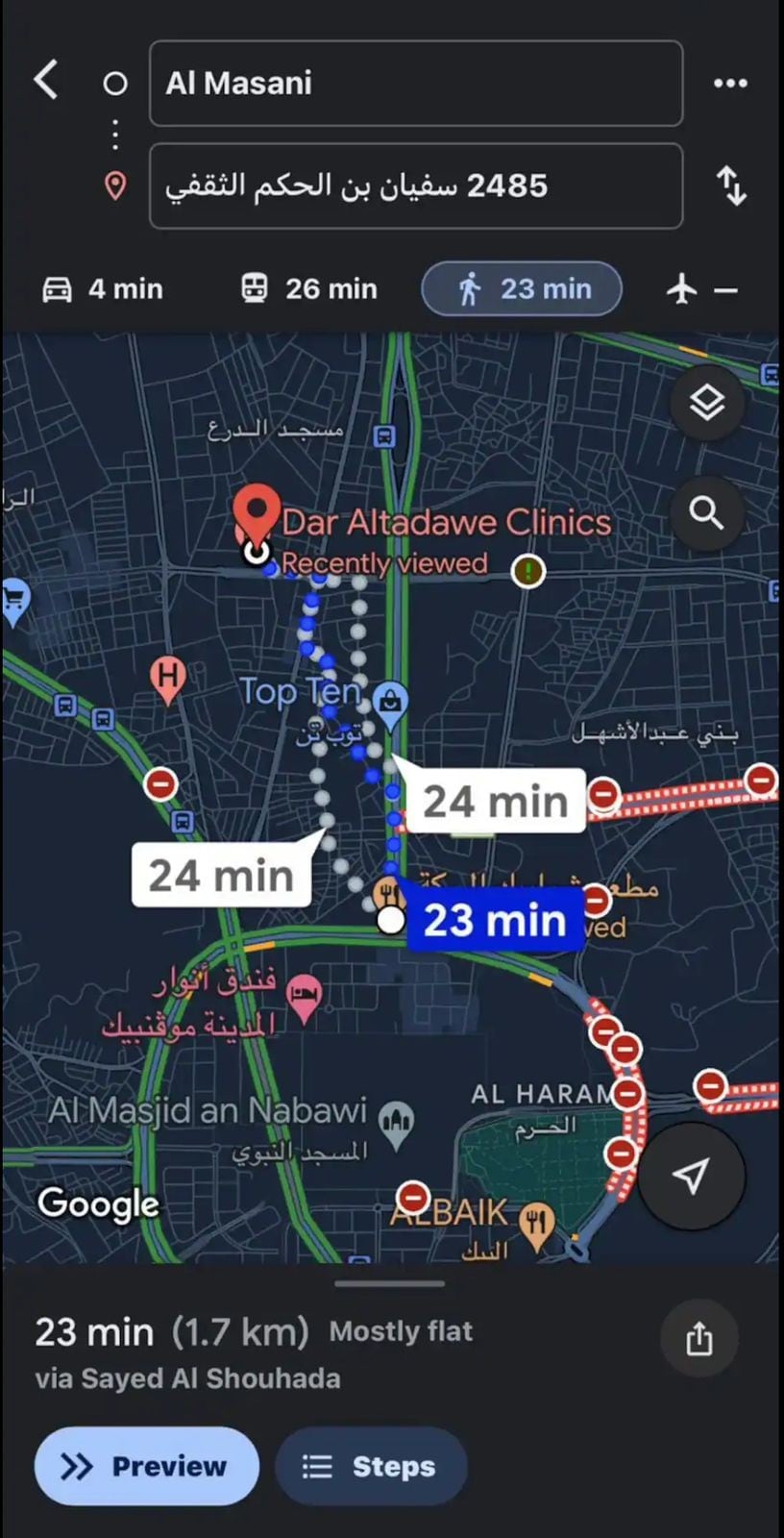Open ALBAIK restaurant map pin
This screenshot has height=1538, width=784.
(536, 1223)
